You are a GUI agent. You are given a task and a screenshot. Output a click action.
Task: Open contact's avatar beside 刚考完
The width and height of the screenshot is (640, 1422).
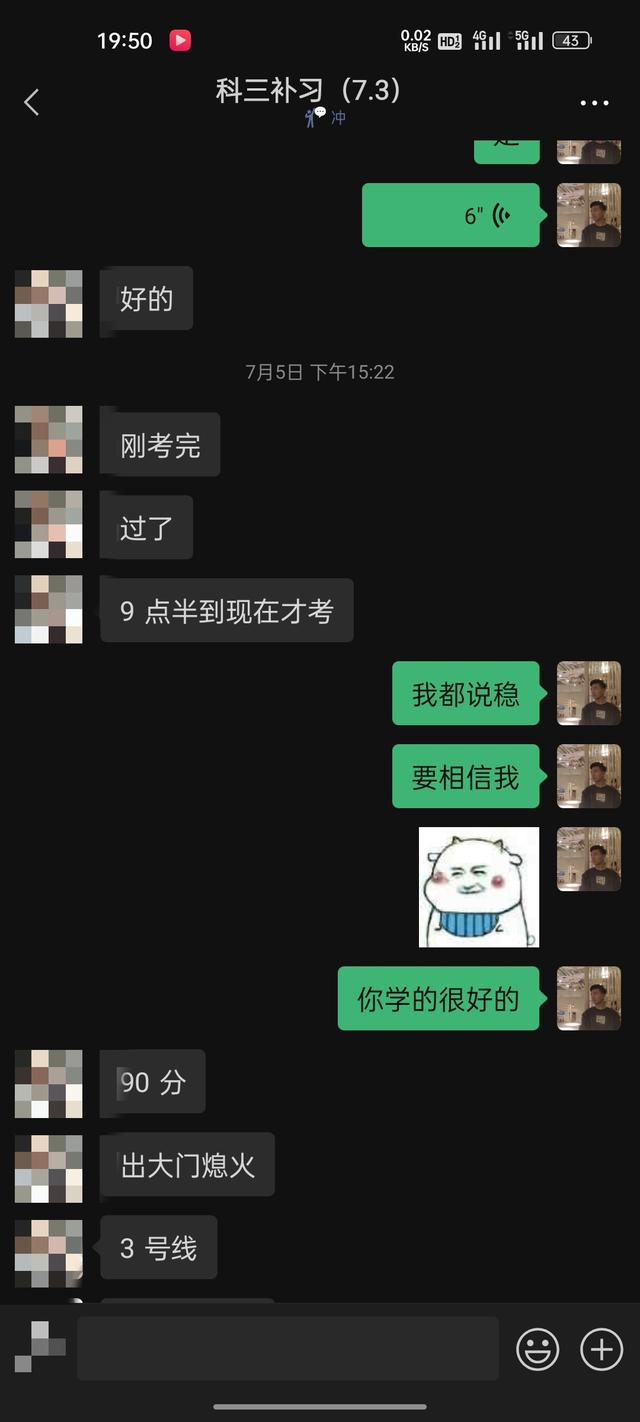(48, 440)
